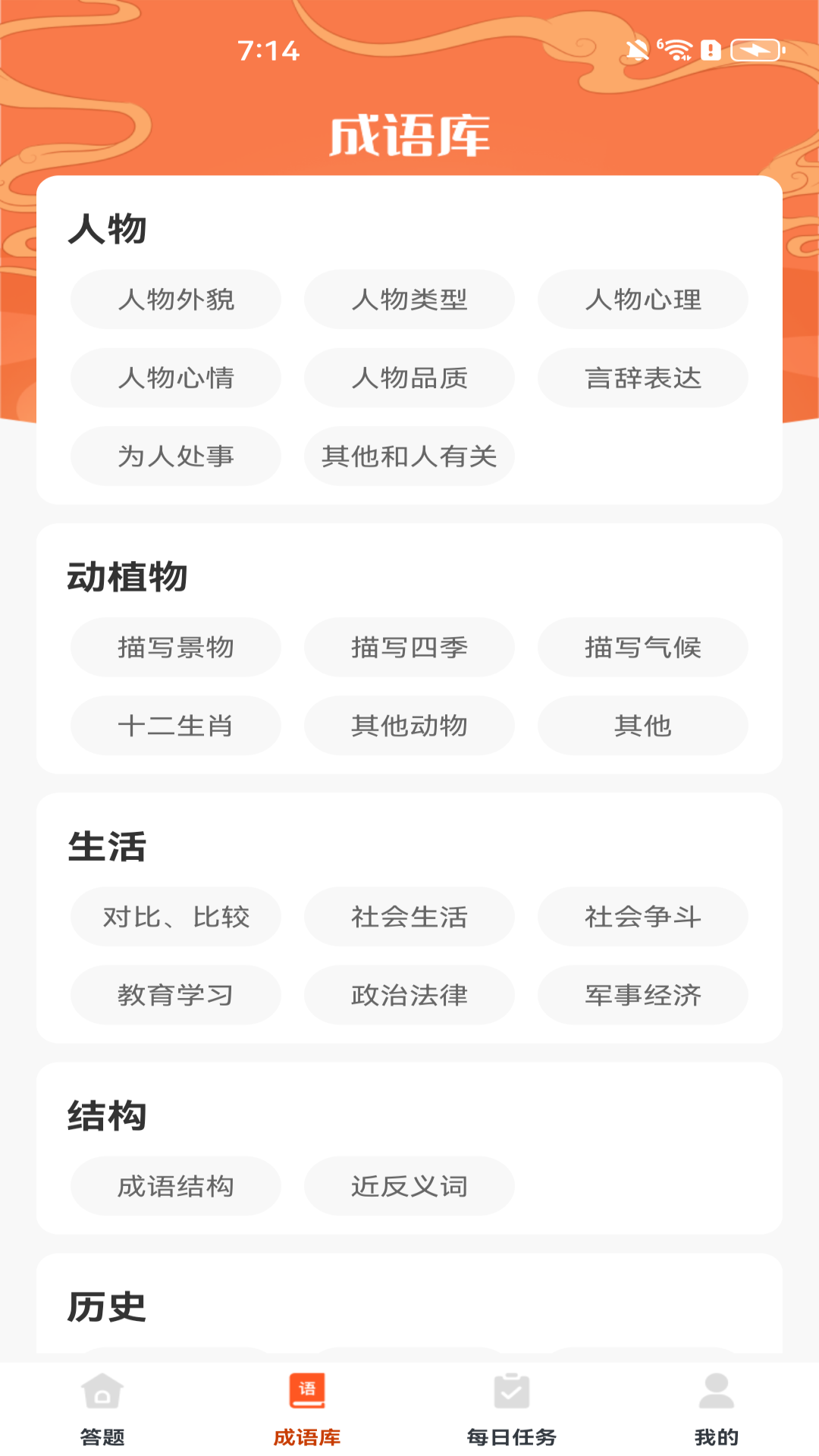The width and height of the screenshot is (819, 1456).
Task: Open the 十二生肖 category
Action: tap(175, 726)
